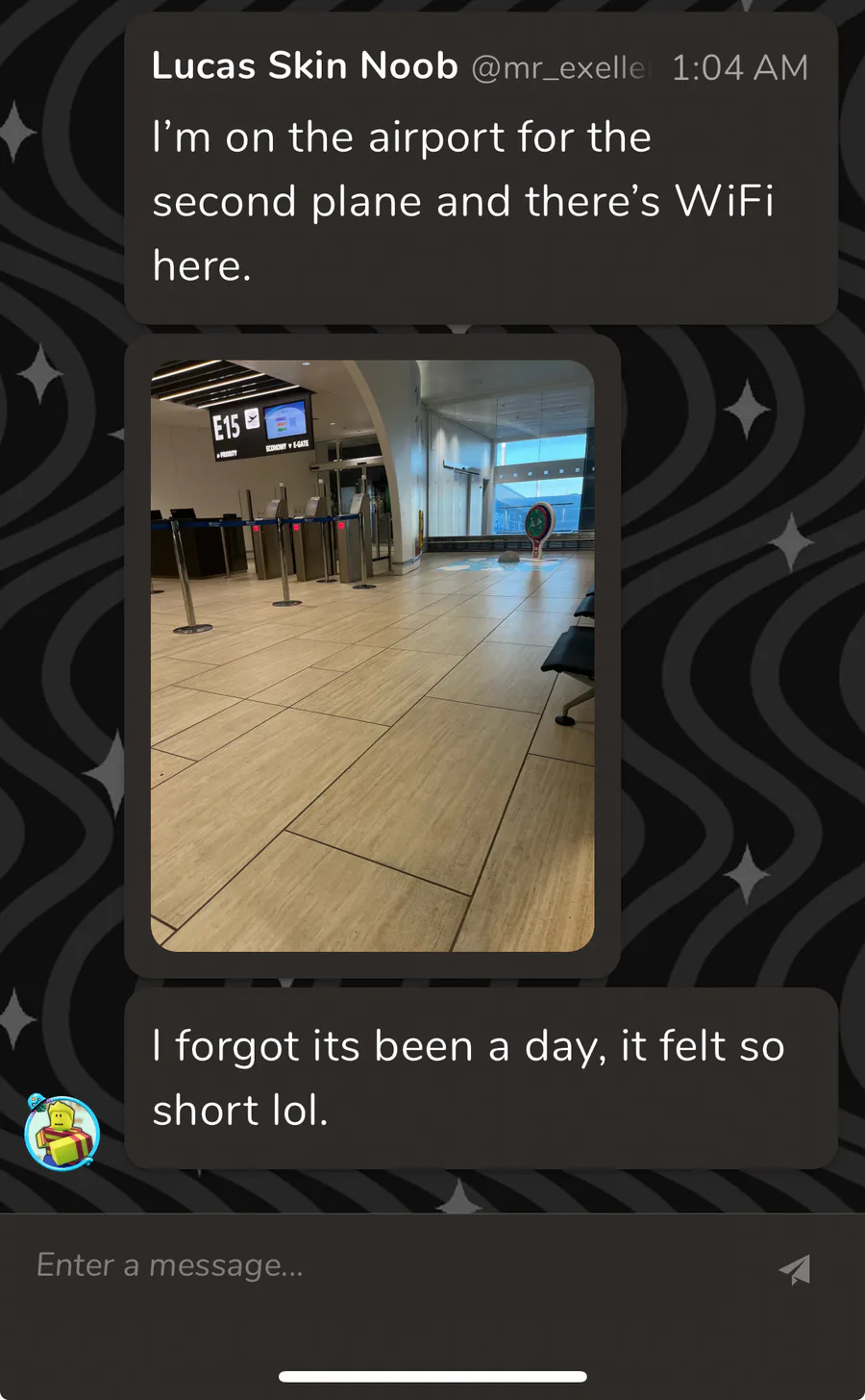Open Lucas Skin Noob's avatar

(62, 1132)
